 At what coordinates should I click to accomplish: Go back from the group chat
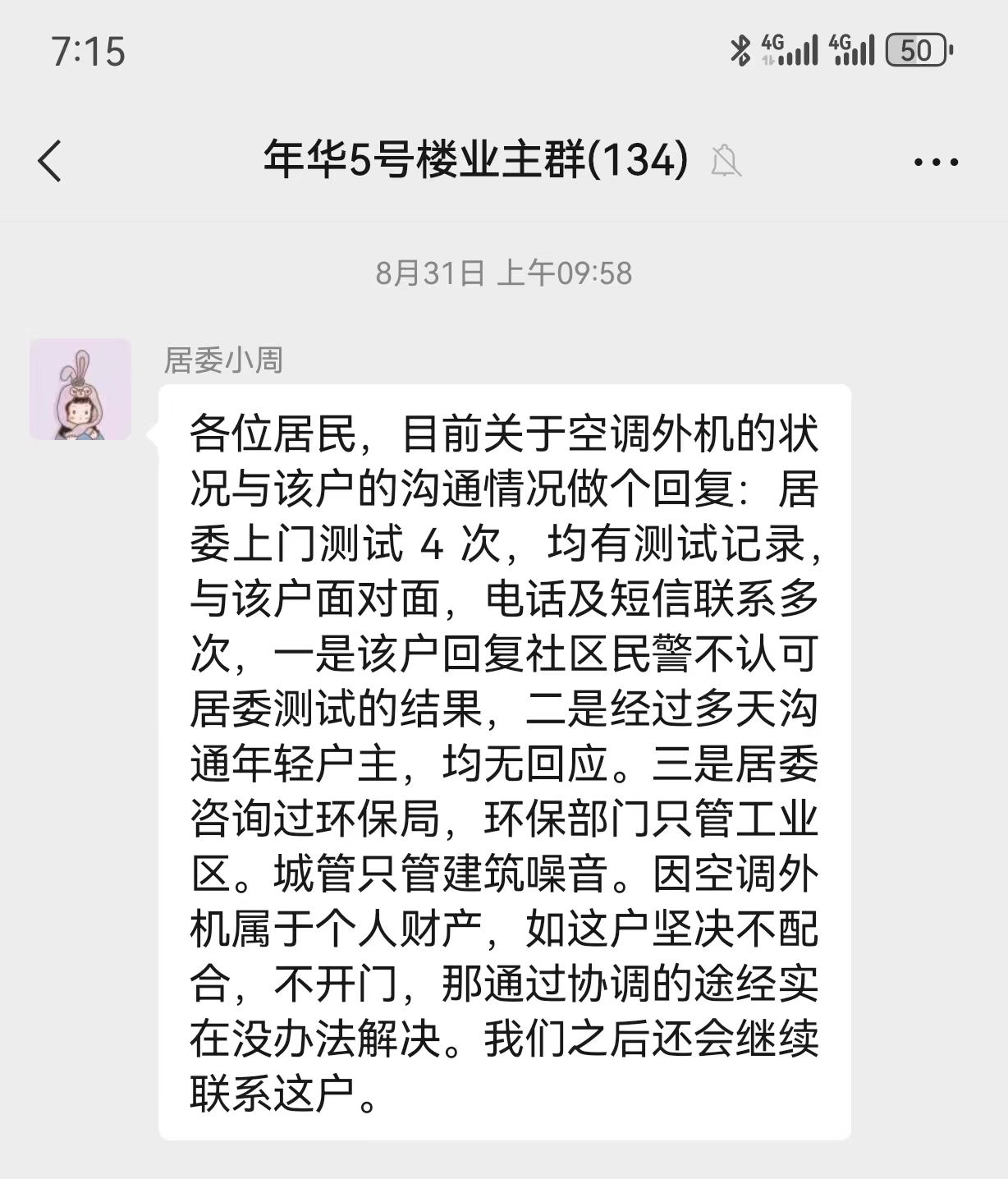pyautogui.click(x=50, y=160)
